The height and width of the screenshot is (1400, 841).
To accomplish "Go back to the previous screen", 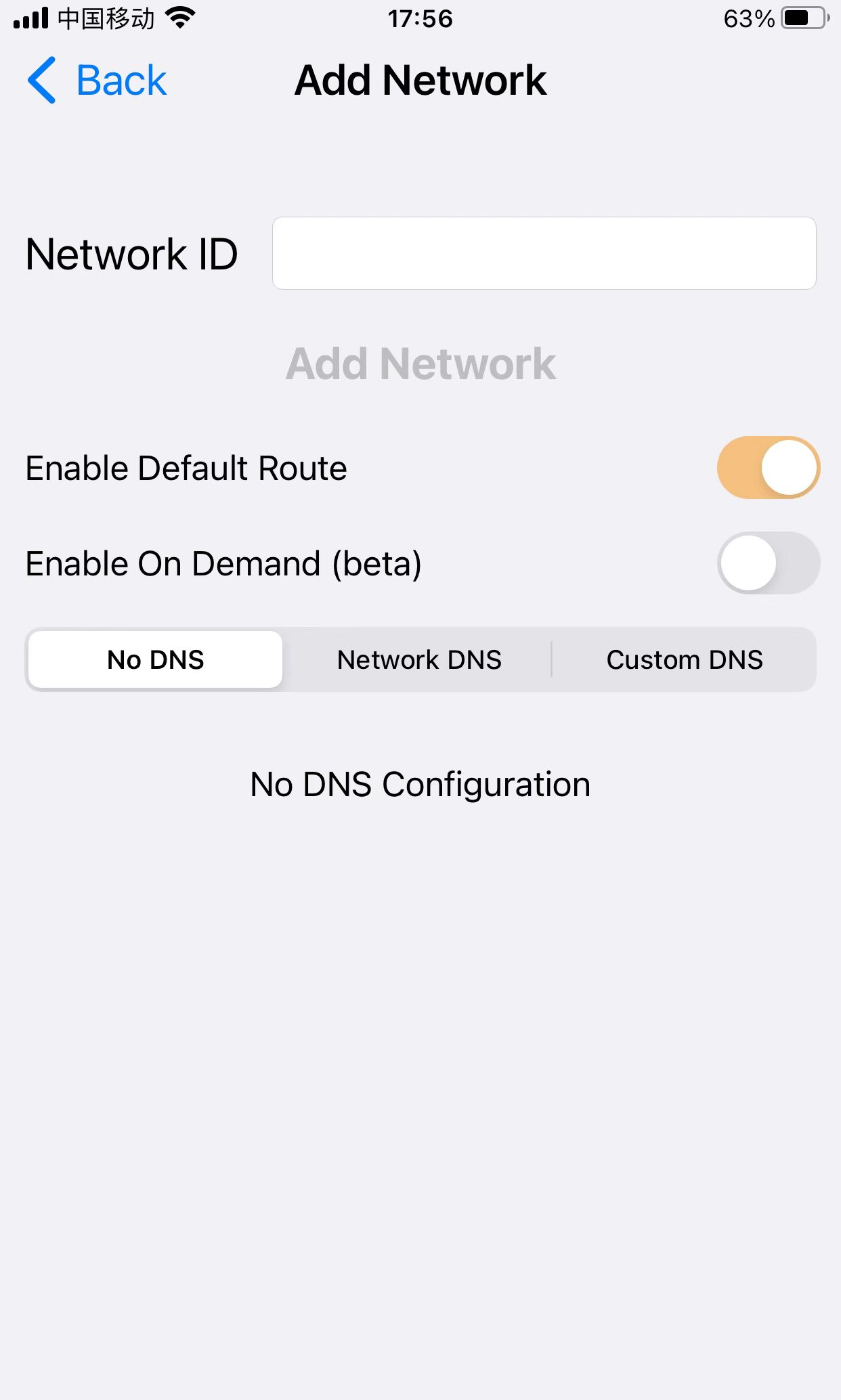I will pos(97,81).
